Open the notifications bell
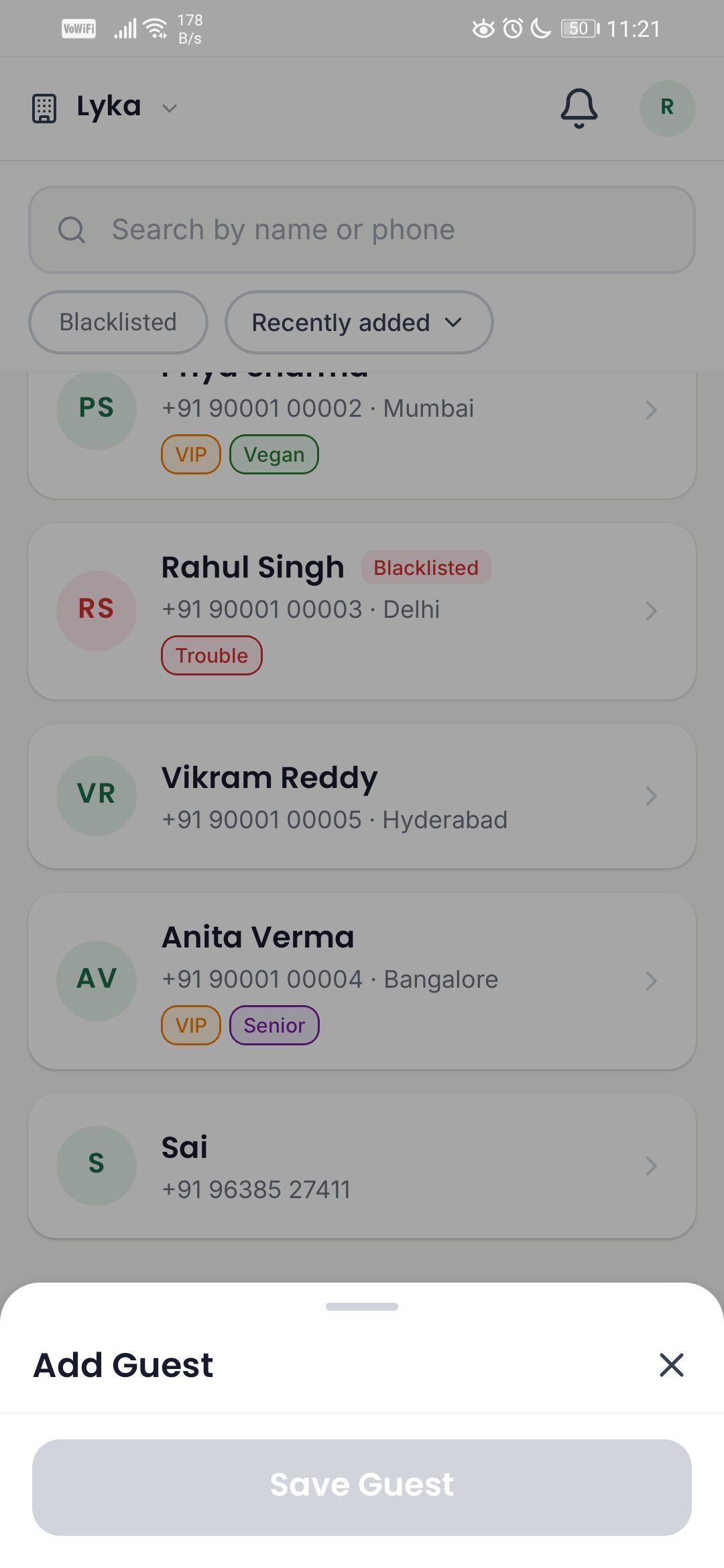Viewport: 724px width, 1568px height. click(579, 108)
